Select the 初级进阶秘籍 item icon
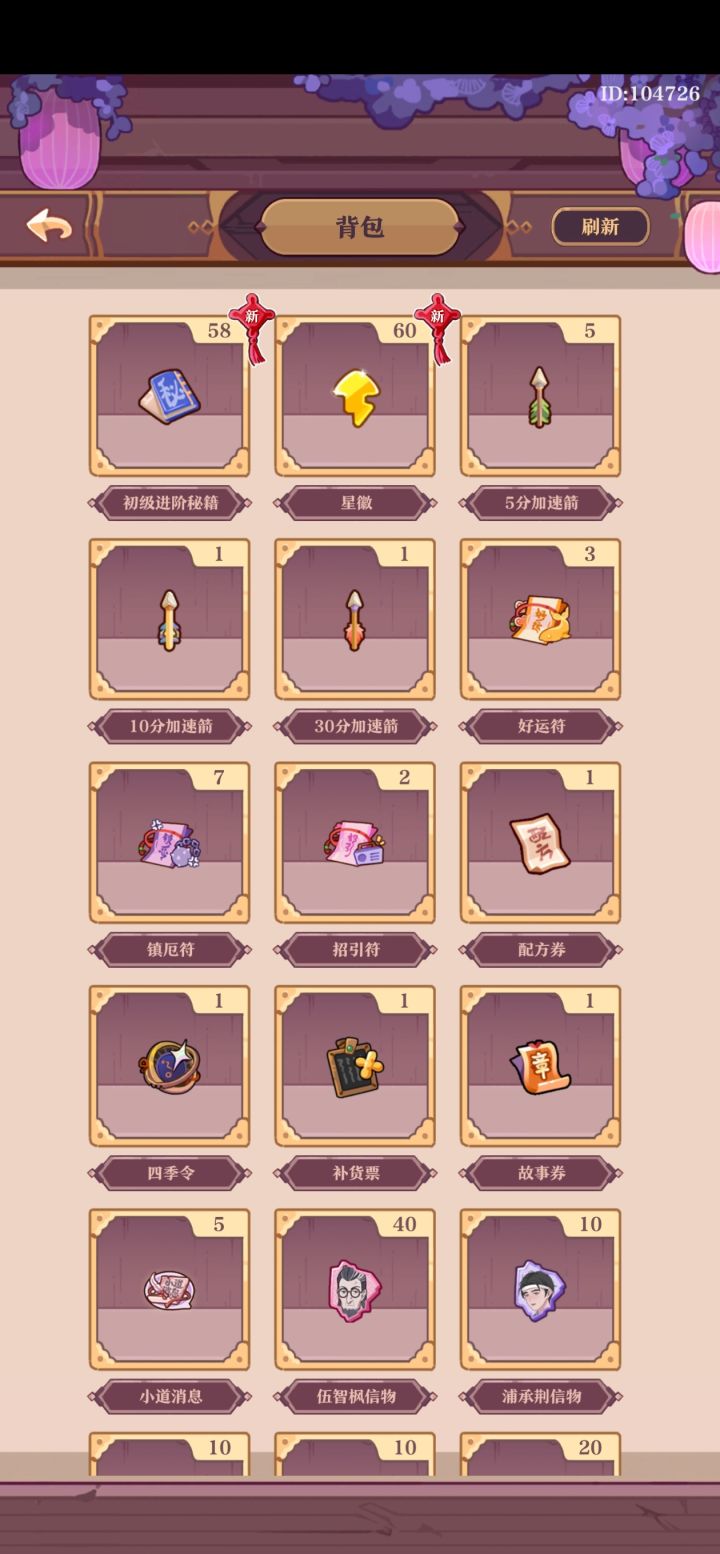 click(x=169, y=396)
